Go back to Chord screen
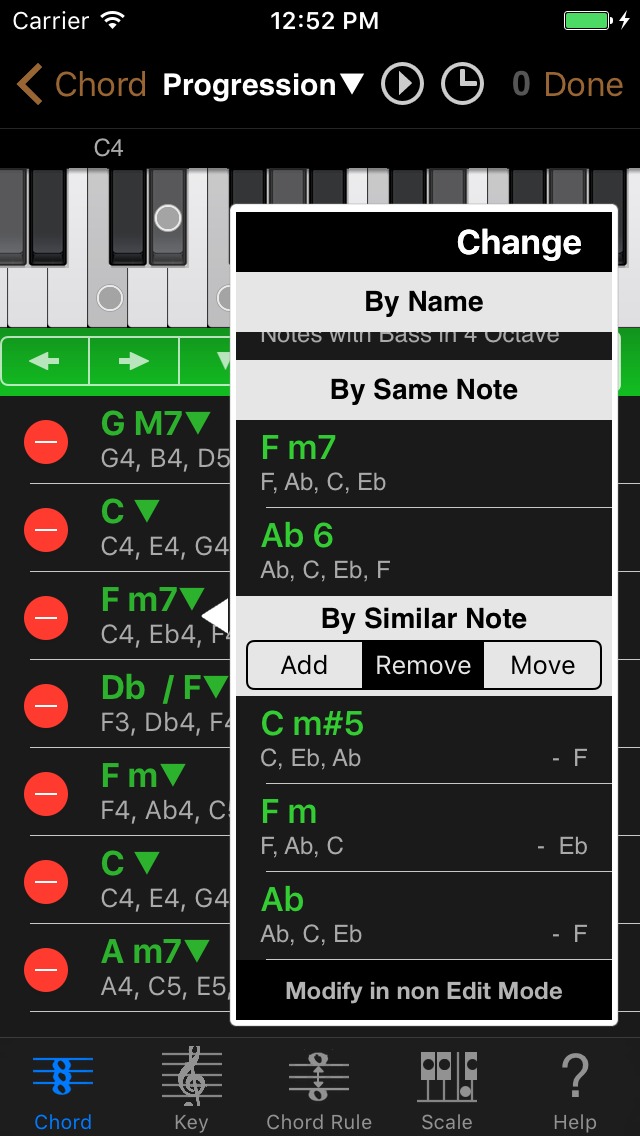The height and width of the screenshot is (1136, 640). point(81,84)
